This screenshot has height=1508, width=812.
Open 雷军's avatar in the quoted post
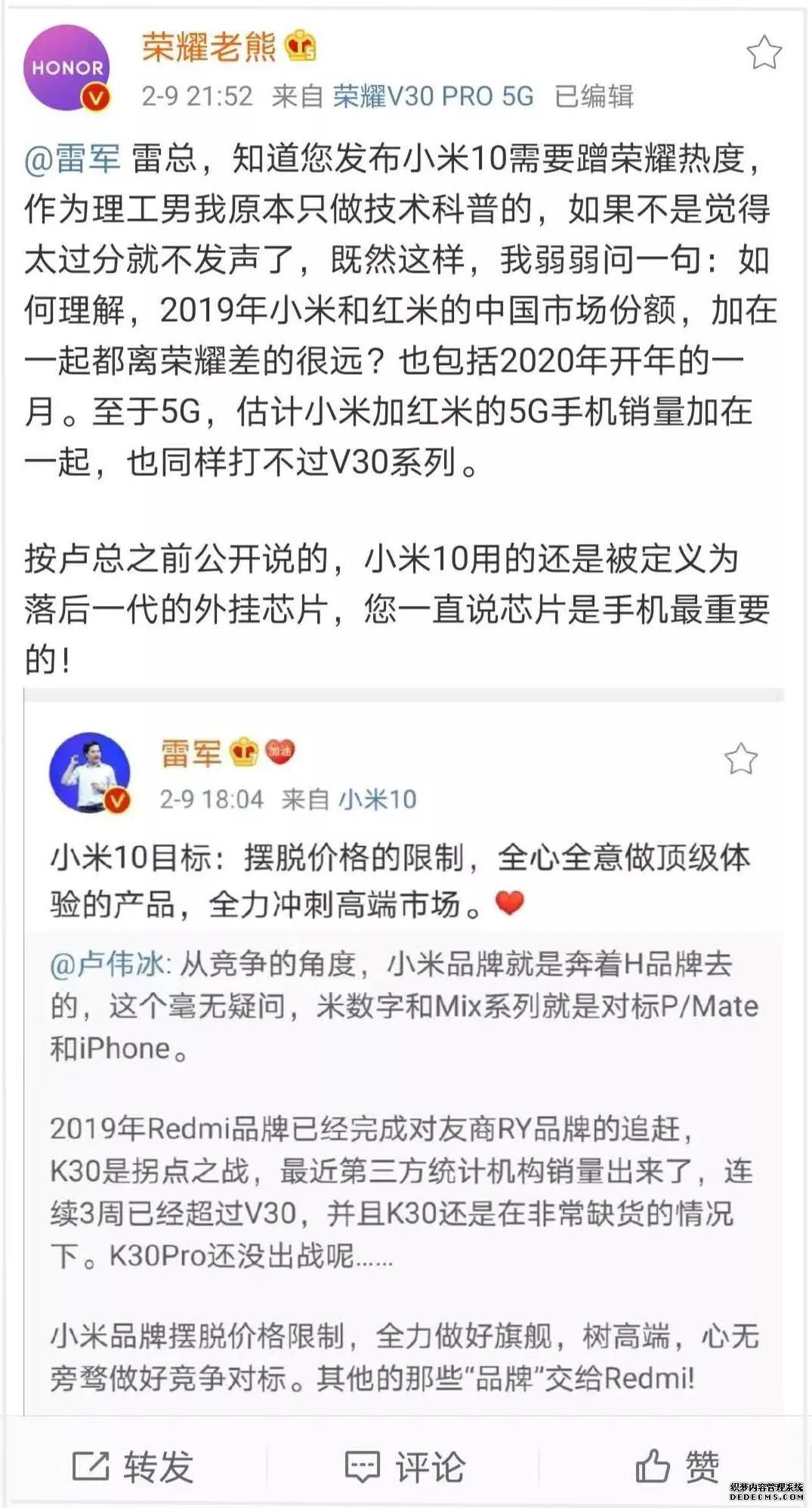click(x=90, y=772)
